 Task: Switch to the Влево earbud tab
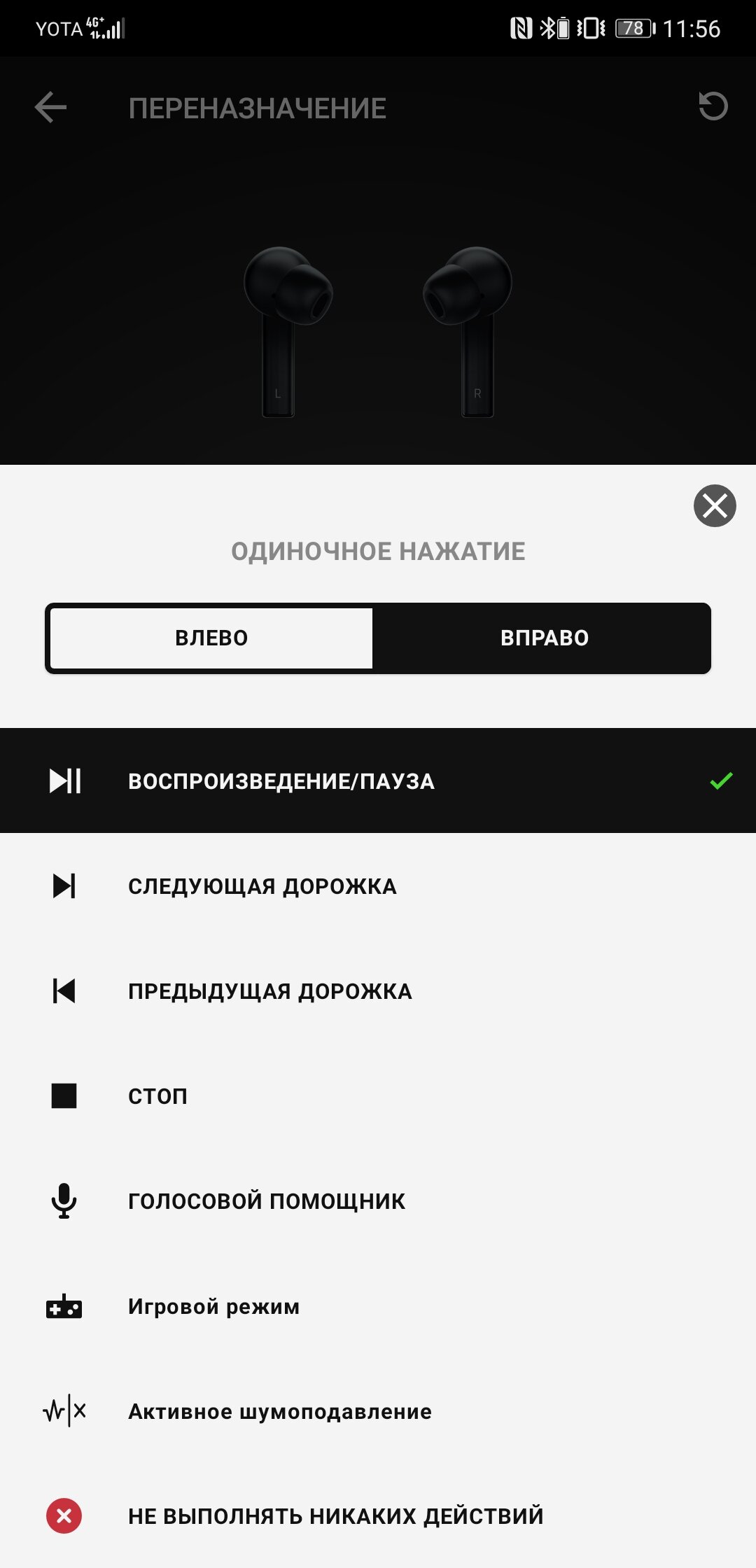tap(211, 638)
